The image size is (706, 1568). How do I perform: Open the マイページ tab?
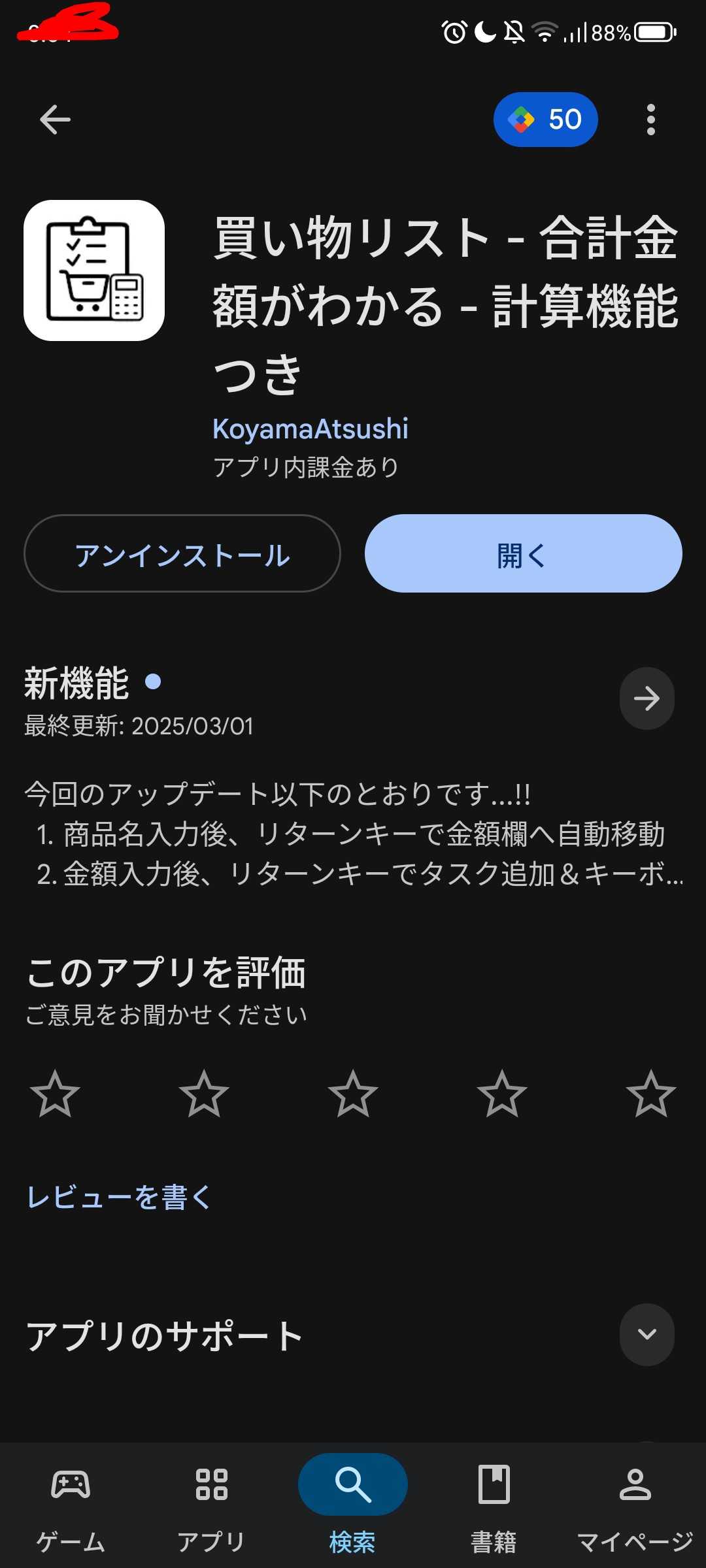(635, 1503)
